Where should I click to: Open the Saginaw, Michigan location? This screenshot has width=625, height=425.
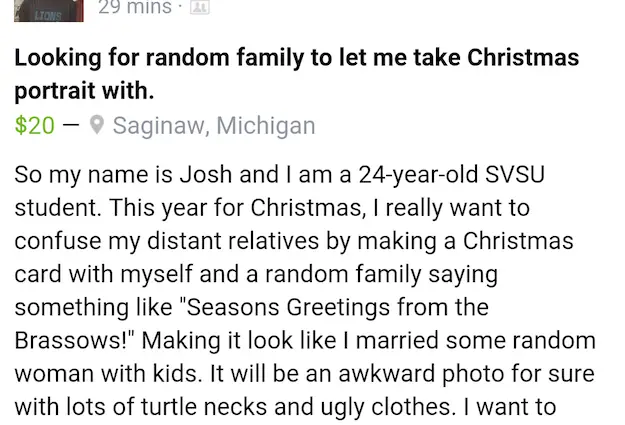213,126
